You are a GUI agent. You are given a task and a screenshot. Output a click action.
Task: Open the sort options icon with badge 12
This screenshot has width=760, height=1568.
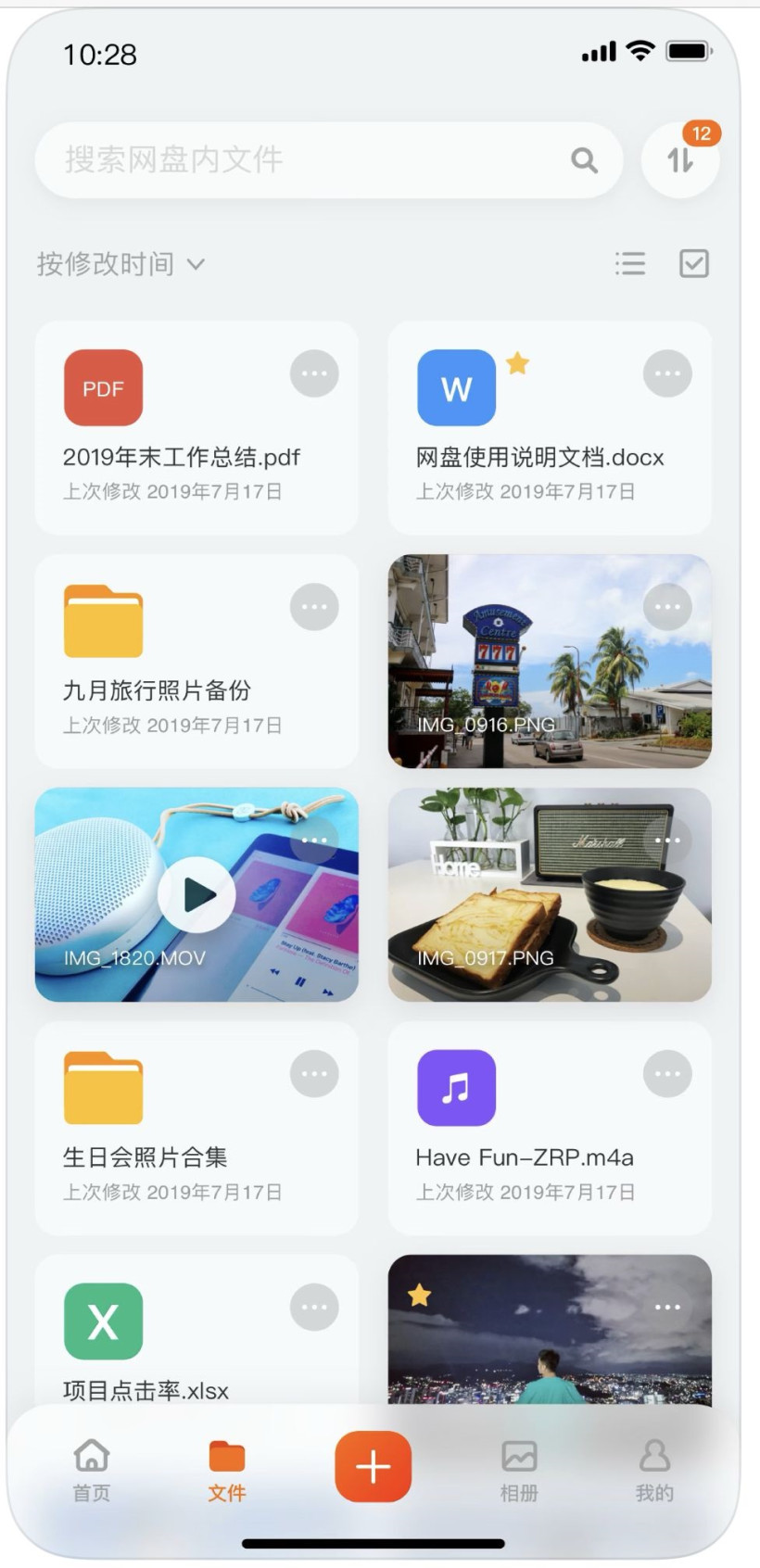(x=681, y=159)
